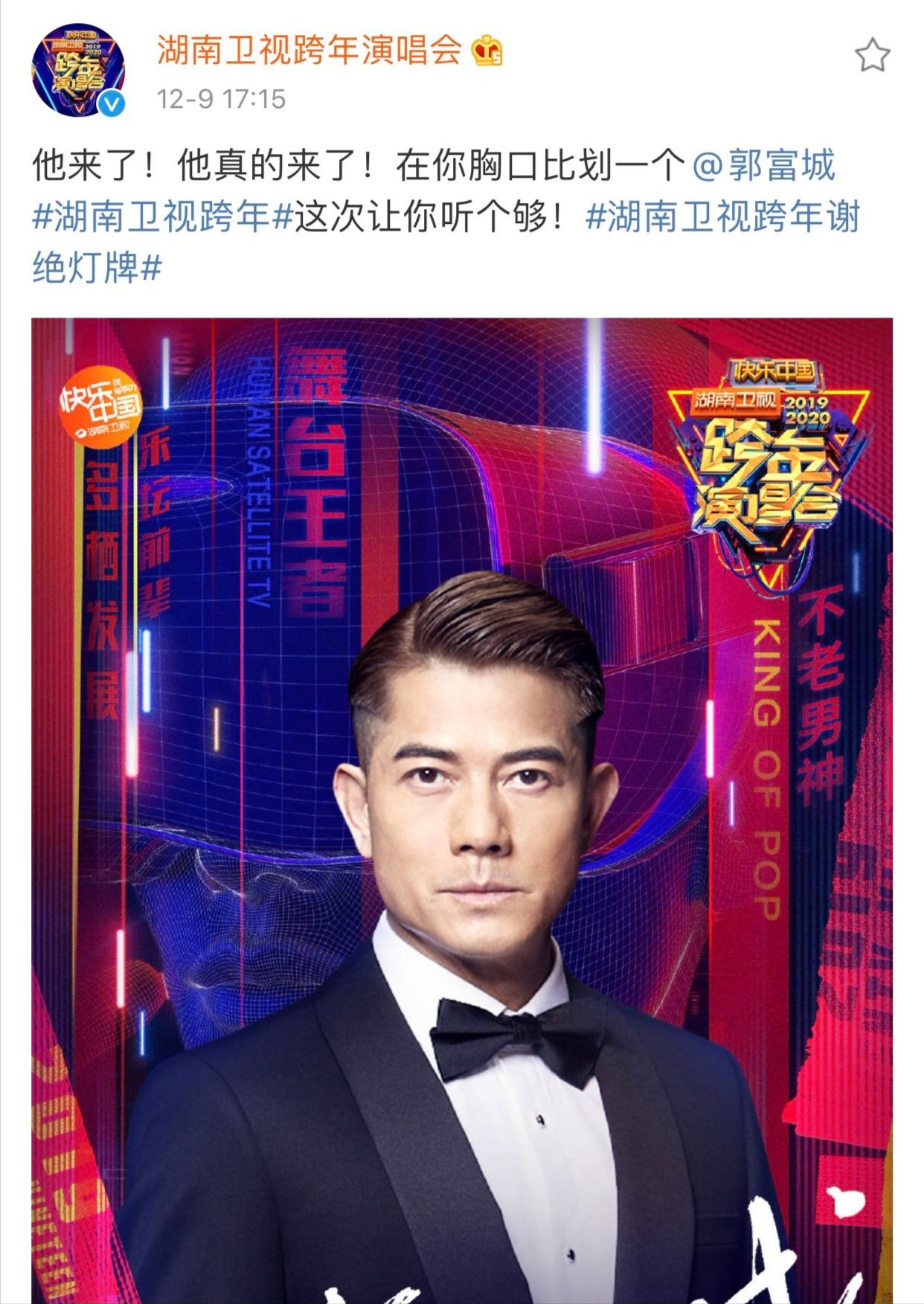
Task: Open the 湖南卫视跨年演唱会 profile avatar
Action: [77, 70]
